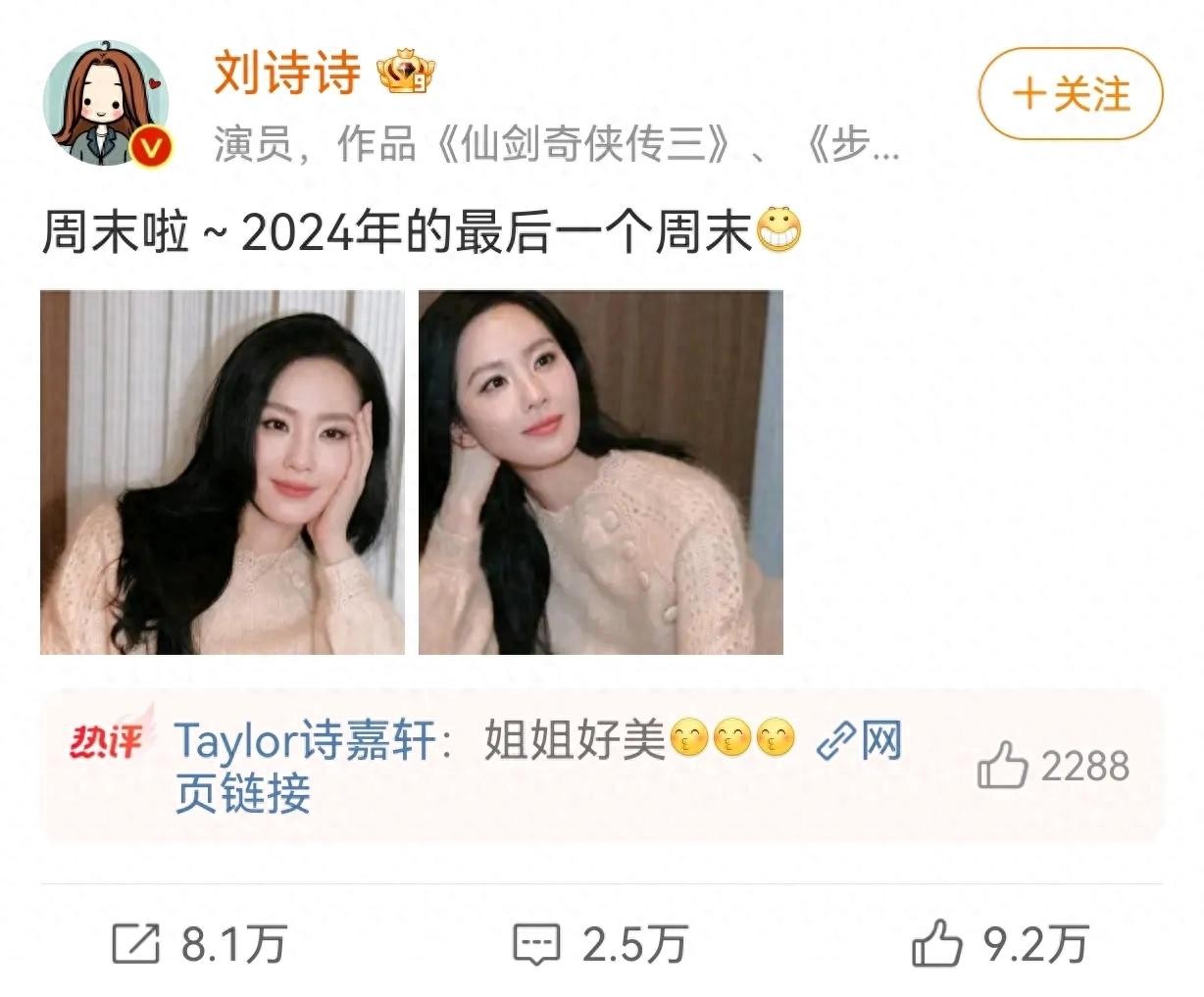View the first photo in the post
1204x997 pixels.
(x=223, y=473)
